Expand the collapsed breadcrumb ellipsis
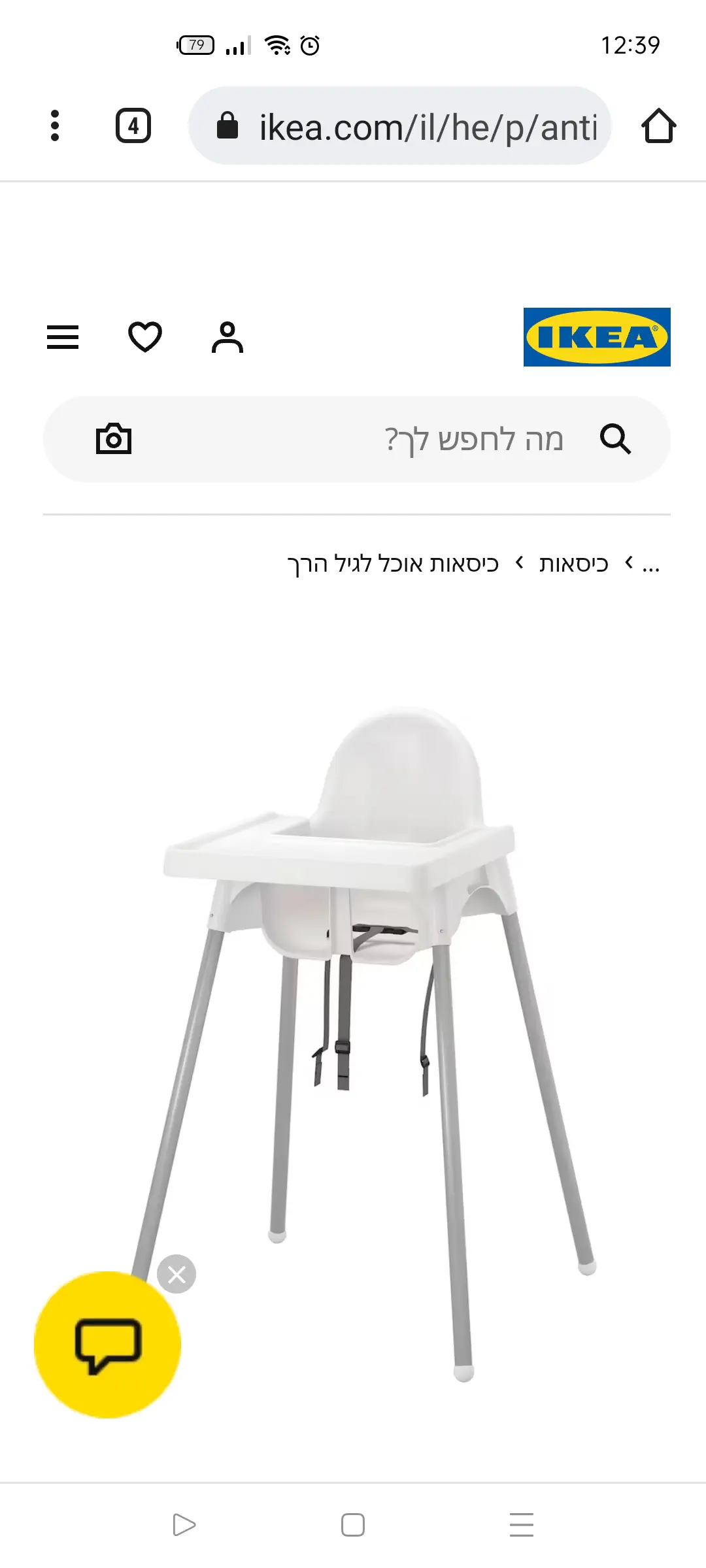706x1568 pixels. point(651,563)
